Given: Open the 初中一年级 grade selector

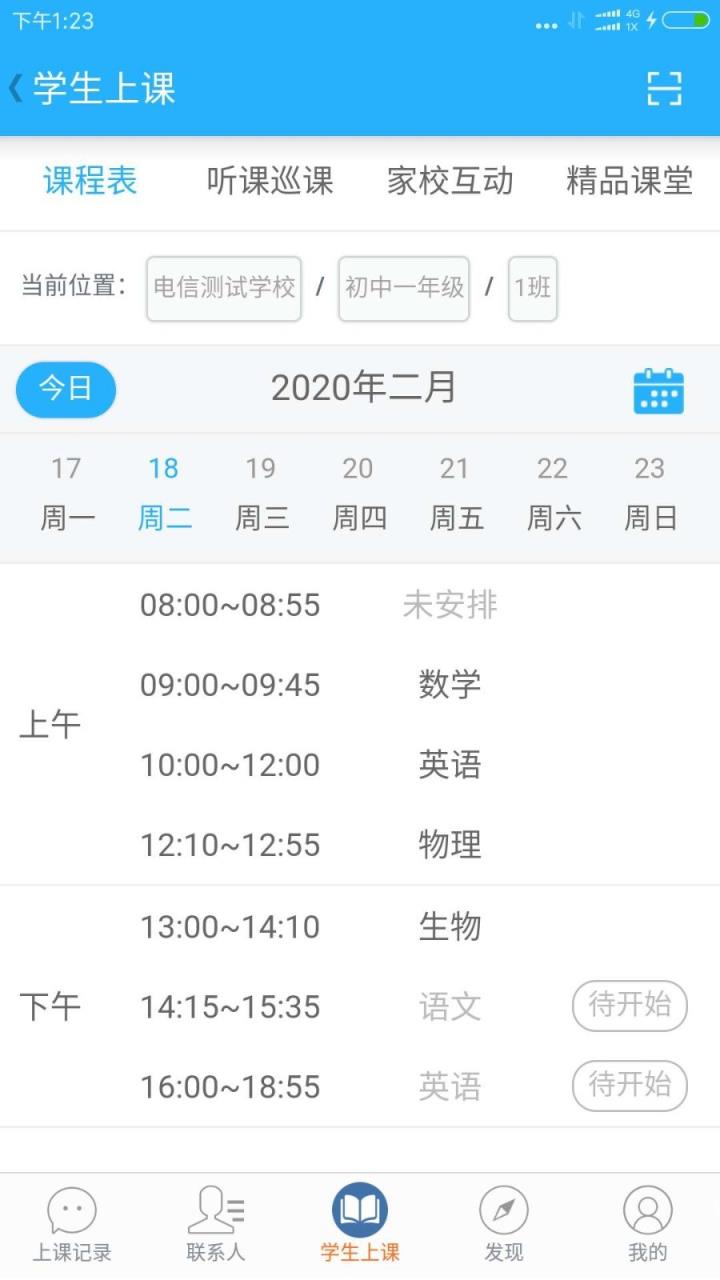Looking at the screenshot, I should coord(403,288).
